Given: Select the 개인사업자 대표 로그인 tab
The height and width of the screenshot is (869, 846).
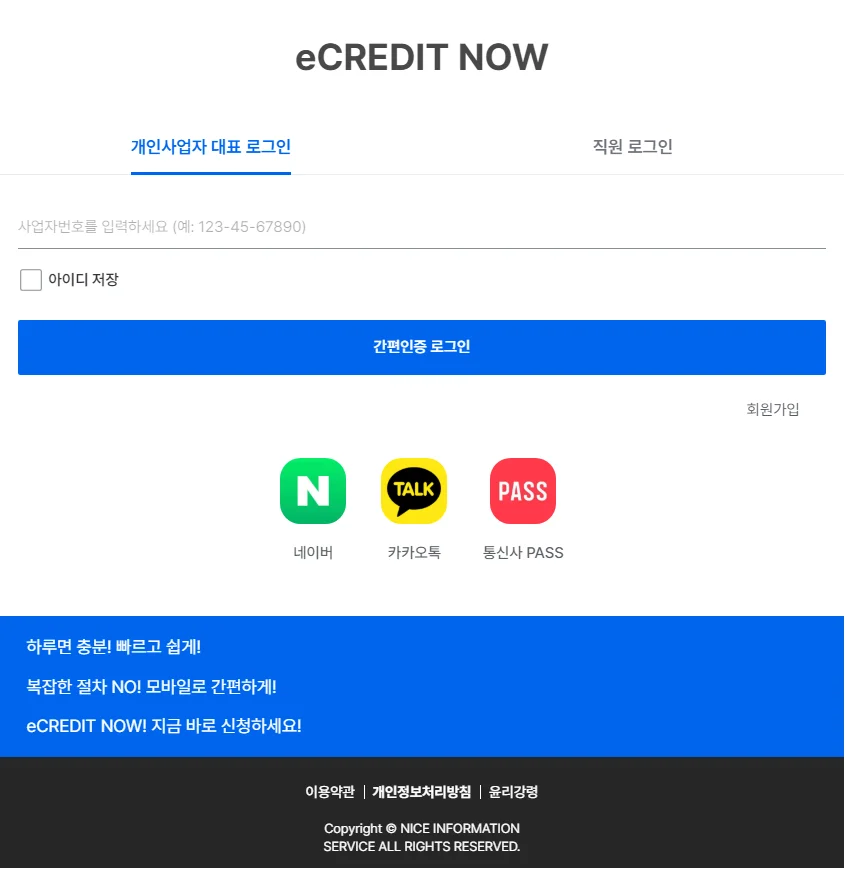Looking at the screenshot, I should point(211,147).
